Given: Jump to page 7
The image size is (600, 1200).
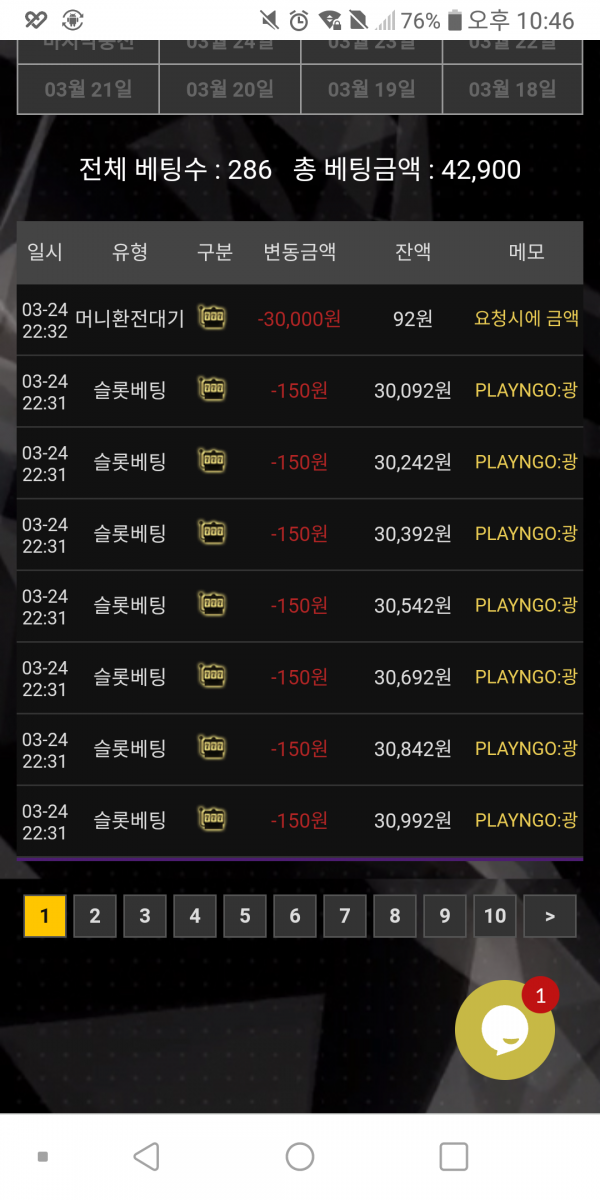Looking at the screenshot, I should click(x=345, y=916).
